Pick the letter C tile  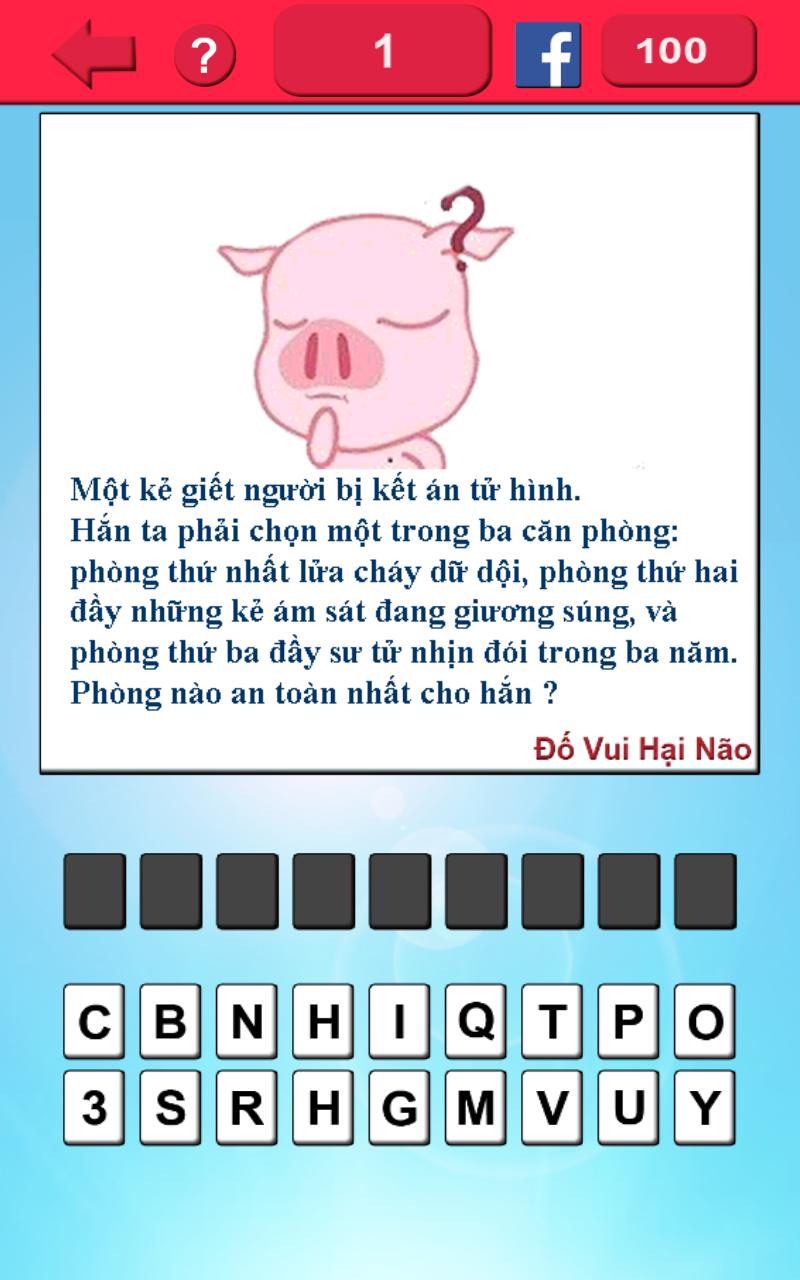coord(94,1021)
